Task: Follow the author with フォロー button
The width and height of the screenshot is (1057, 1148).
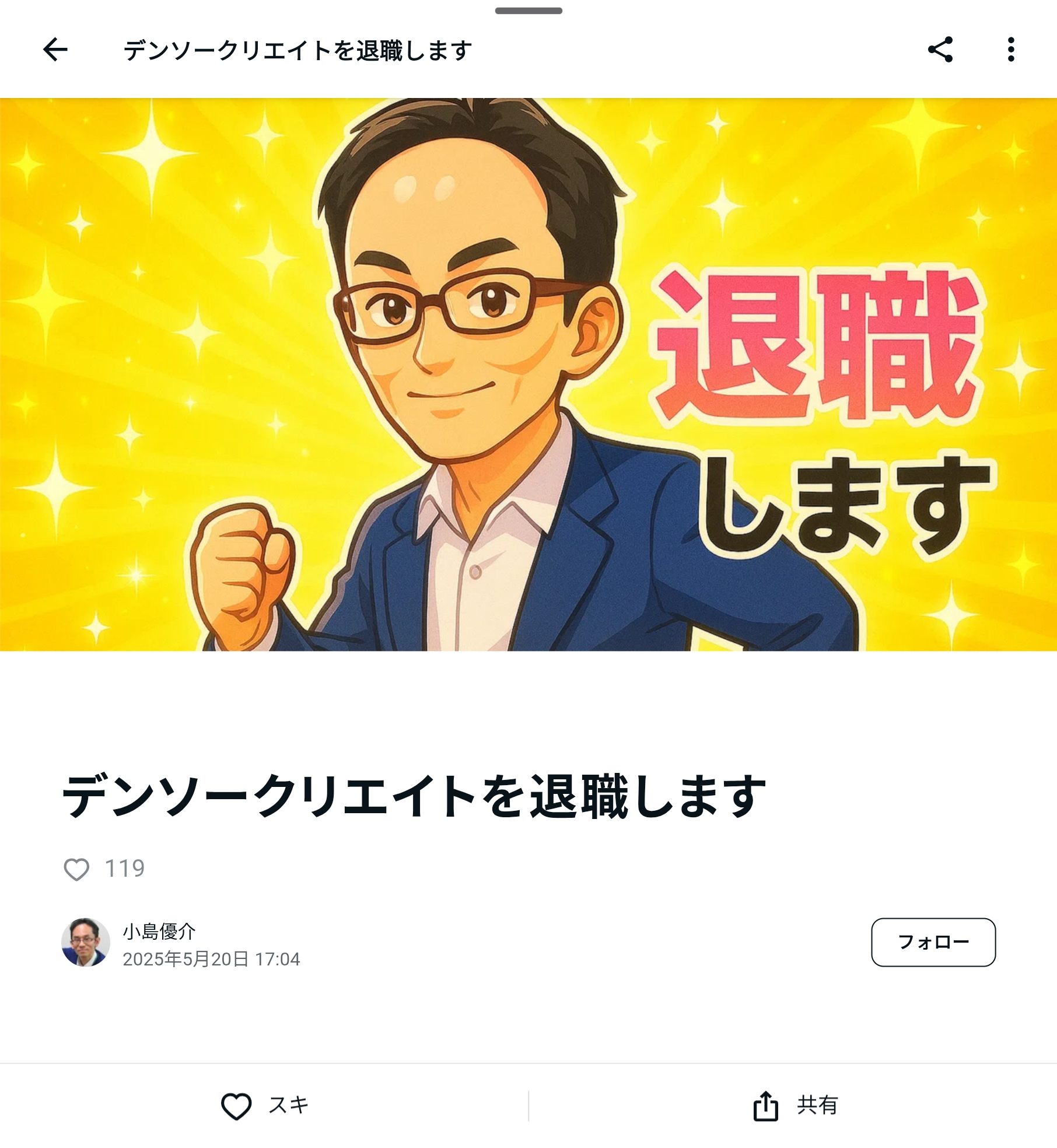Action: (x=933, y=942)
